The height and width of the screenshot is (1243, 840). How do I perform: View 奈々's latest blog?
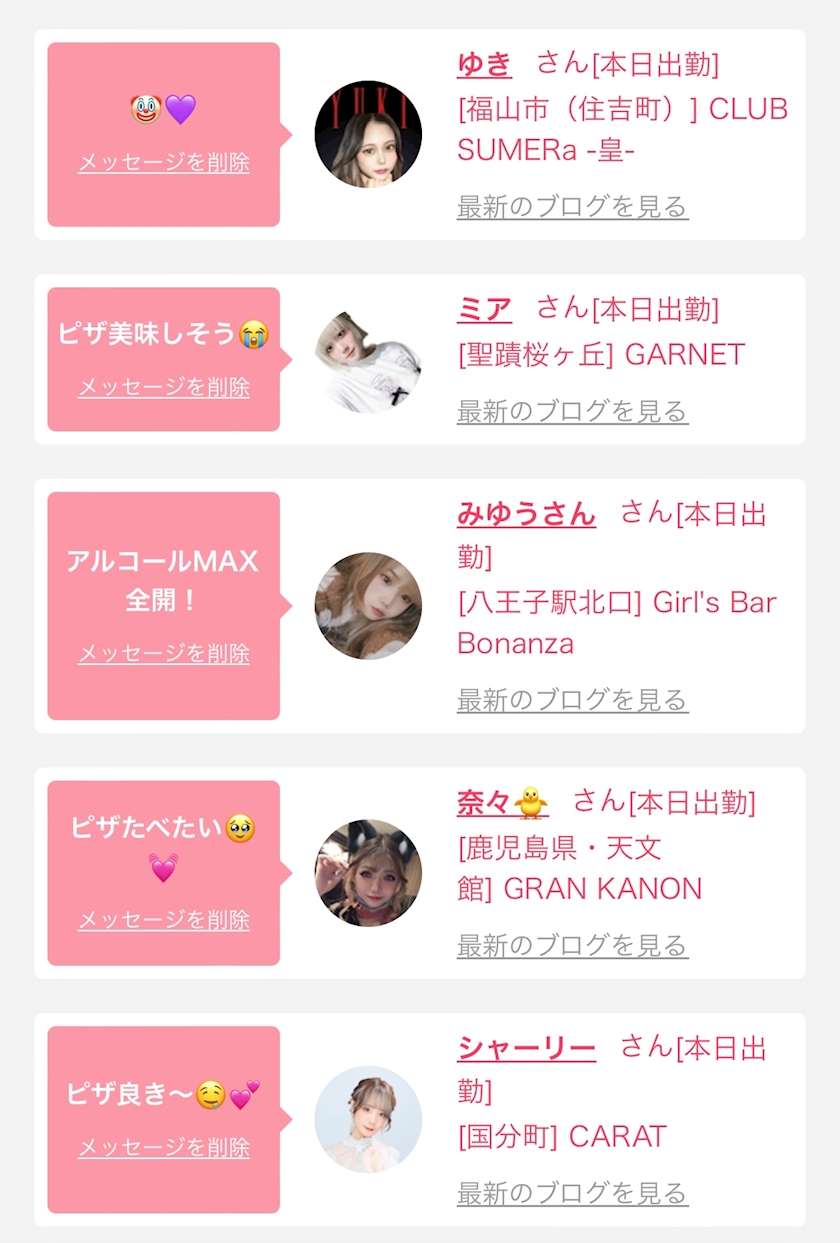(x=572, y=945)
